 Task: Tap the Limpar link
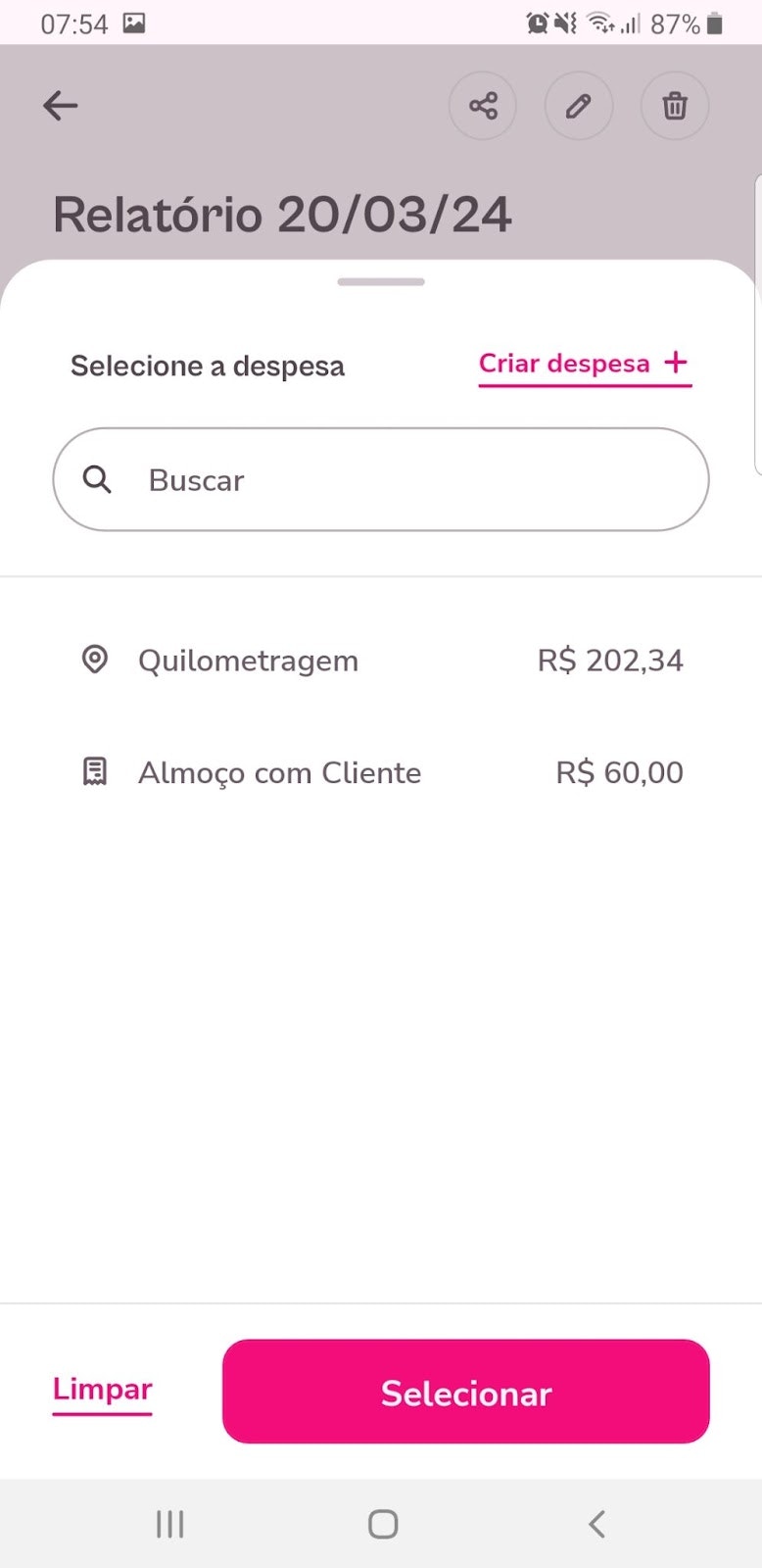point(102,1389)
